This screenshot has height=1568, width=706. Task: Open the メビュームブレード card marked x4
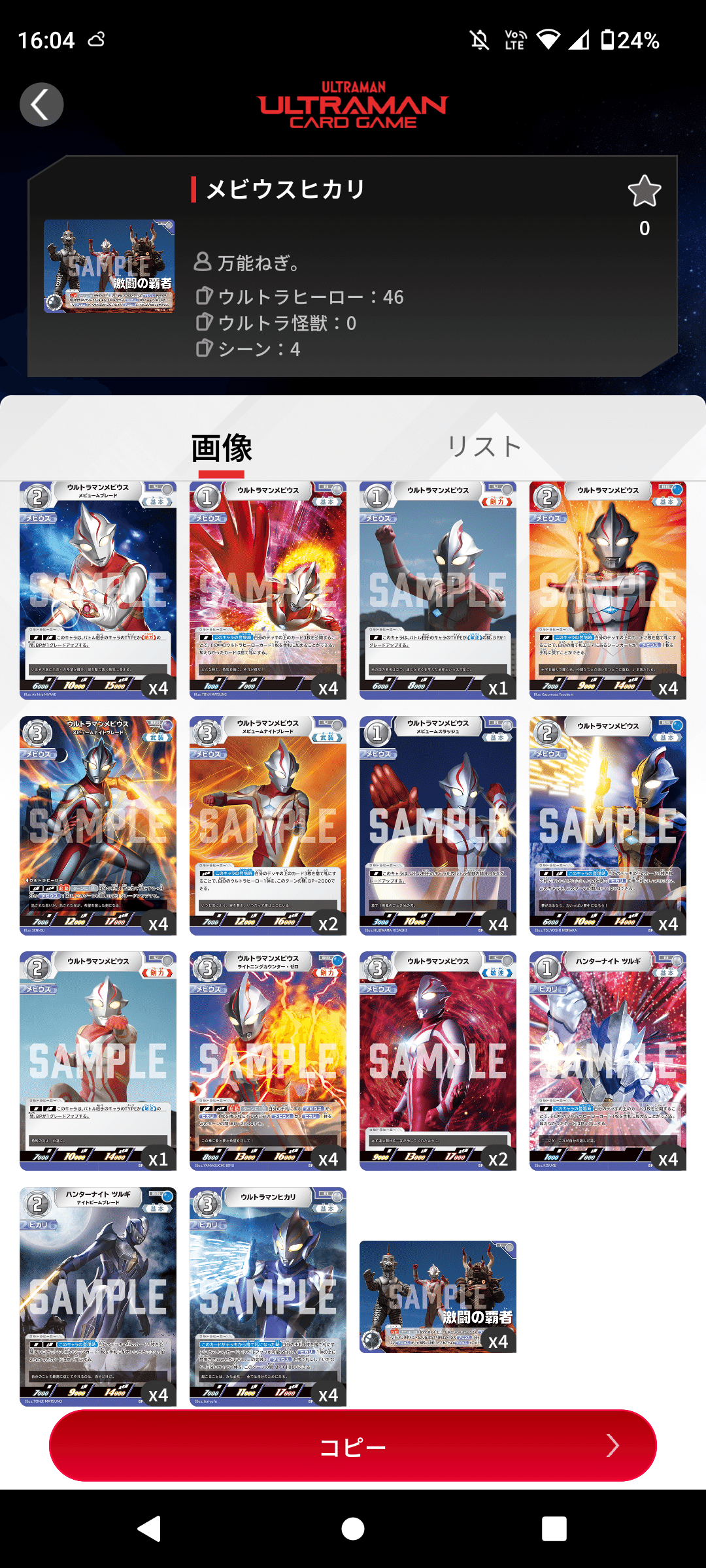pos(98,590)
